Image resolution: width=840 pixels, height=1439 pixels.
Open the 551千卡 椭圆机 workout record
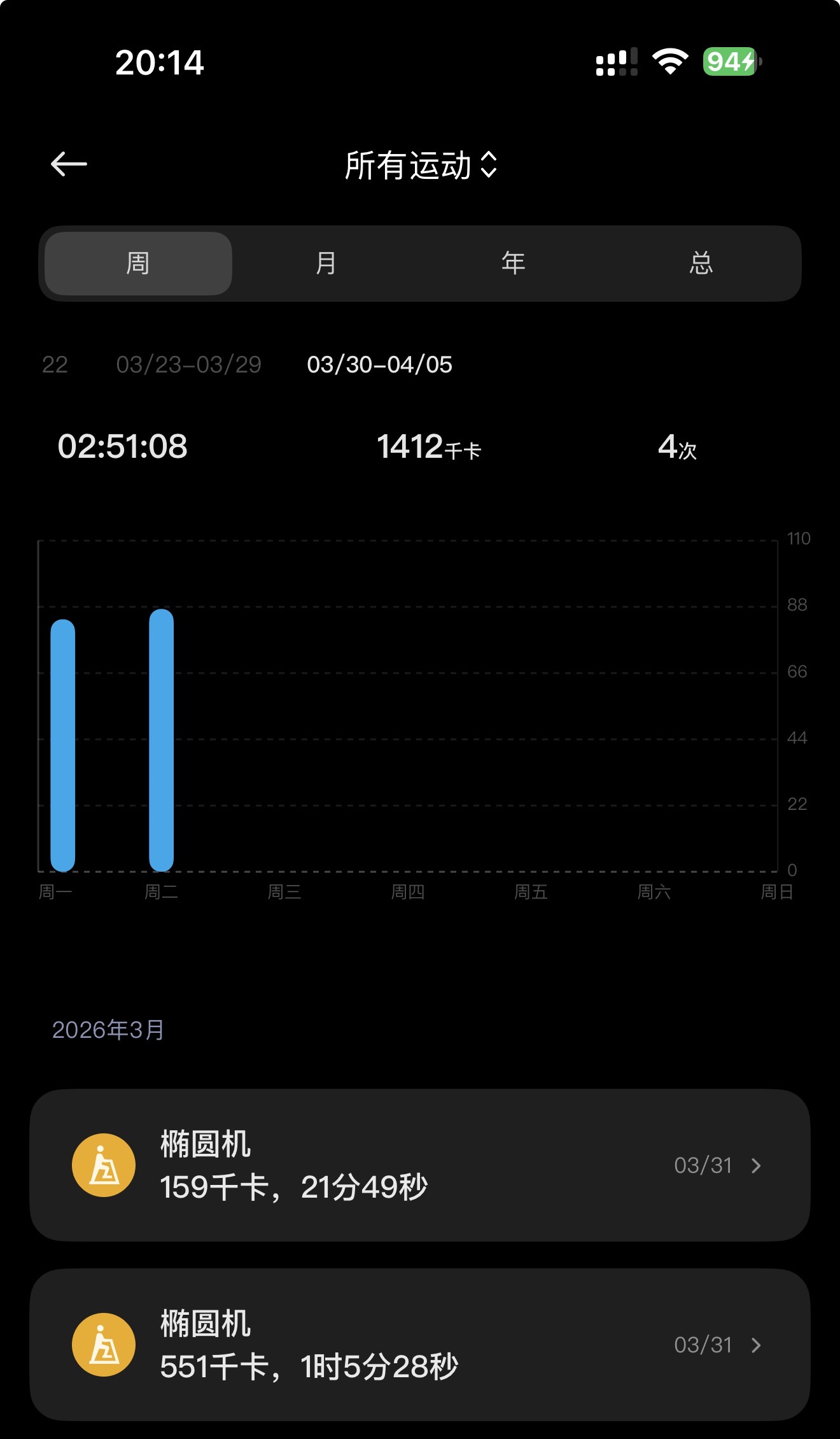click(x=420, y=1345)
